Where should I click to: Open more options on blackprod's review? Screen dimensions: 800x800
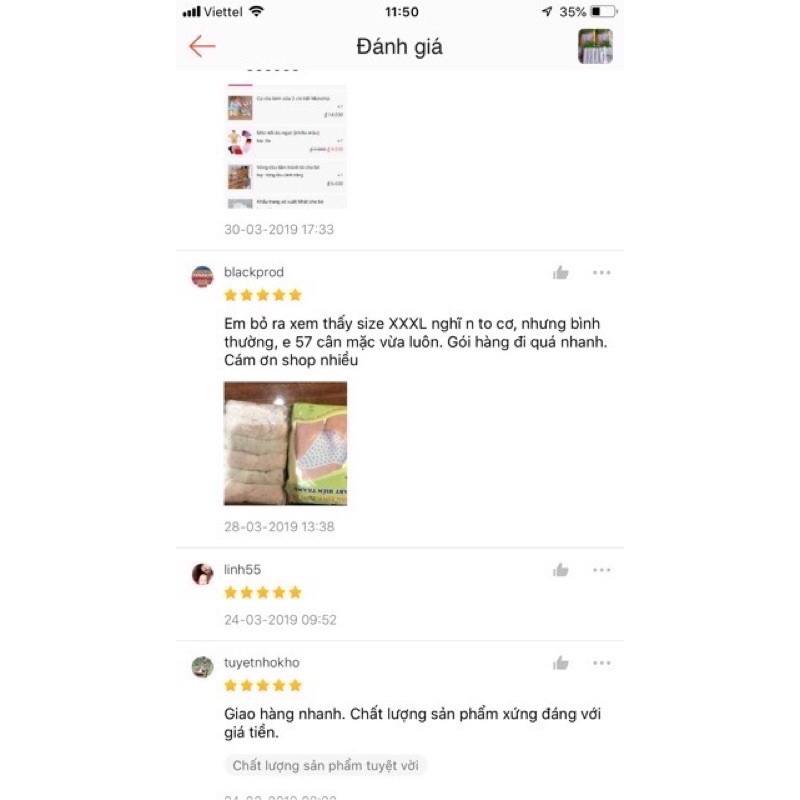601,273
